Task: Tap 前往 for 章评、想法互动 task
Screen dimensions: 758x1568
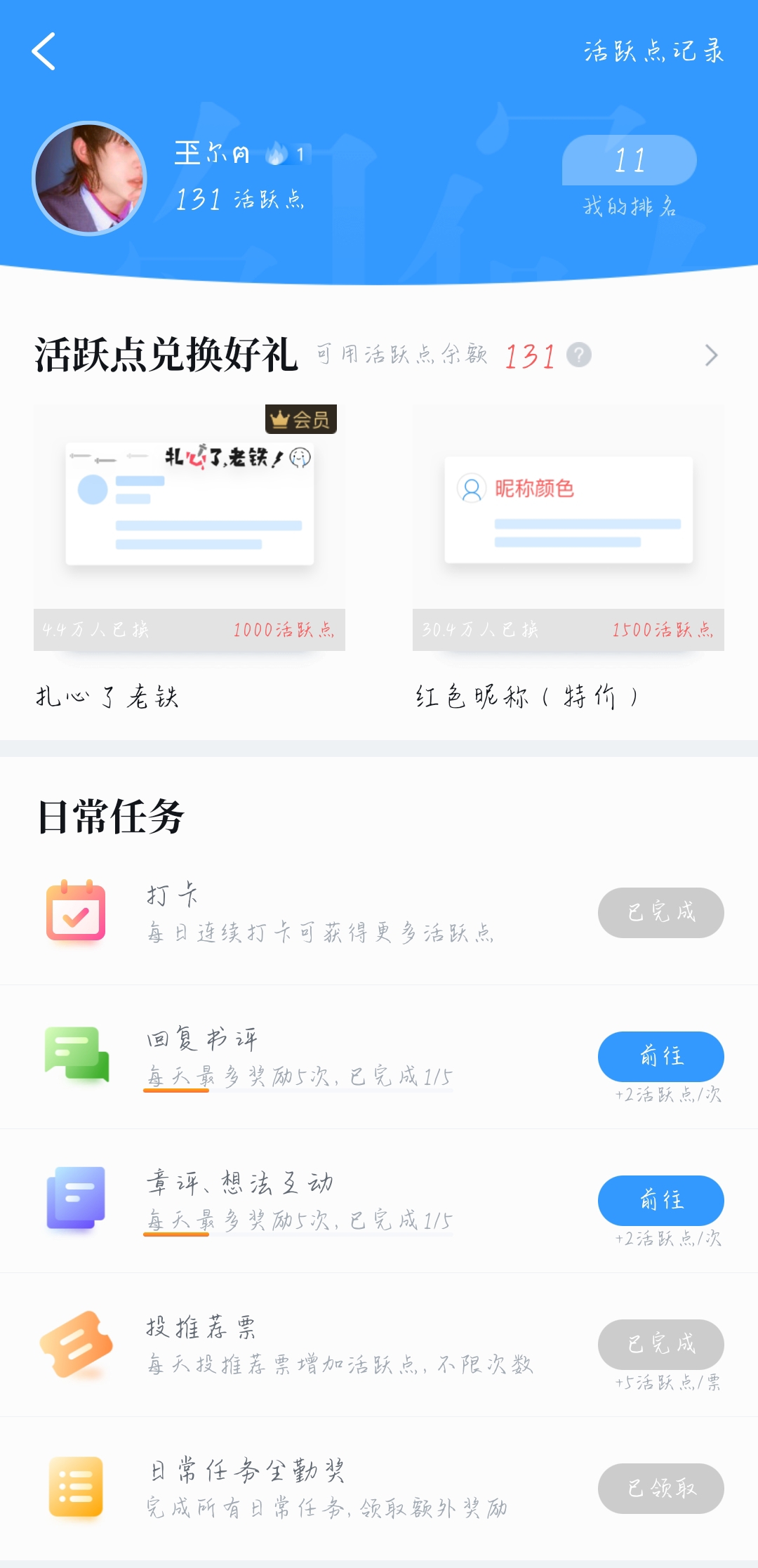Action: pos(661,1201)
